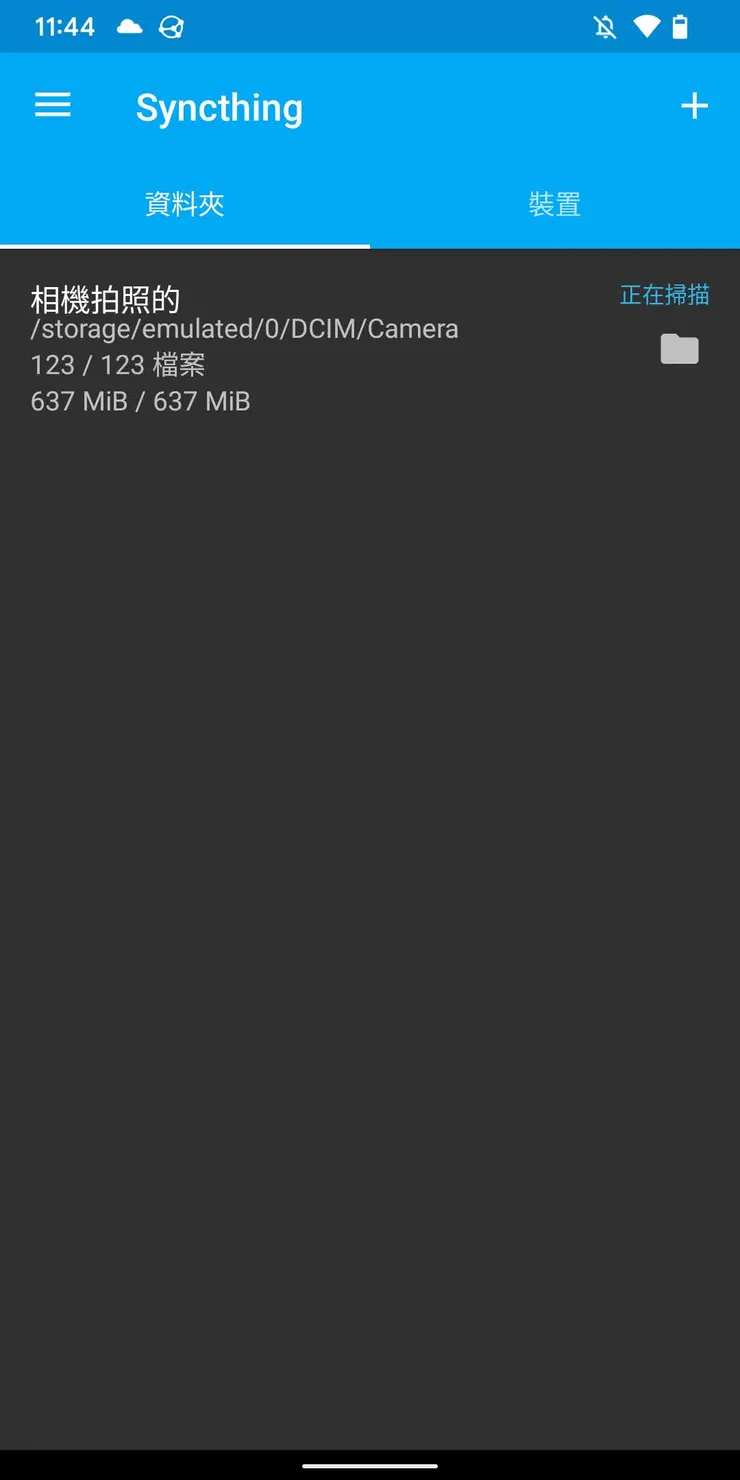Switch to the 裝置 tab
740x1480 pixels.
point(554,205)
